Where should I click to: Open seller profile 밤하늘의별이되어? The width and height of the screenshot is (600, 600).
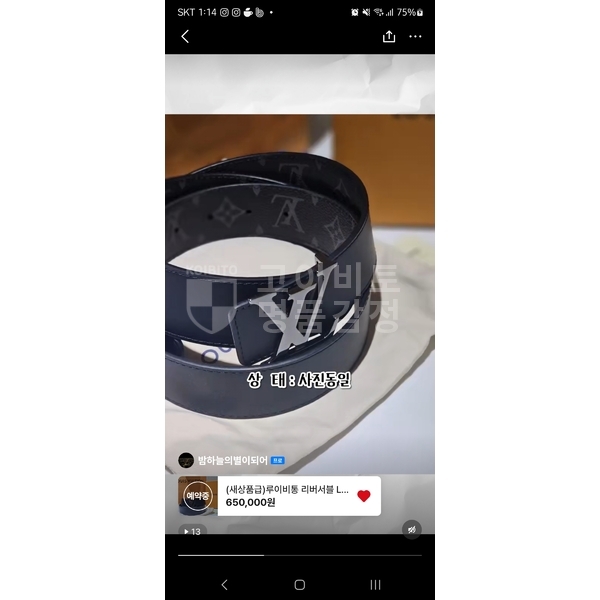tap(232, 460)
